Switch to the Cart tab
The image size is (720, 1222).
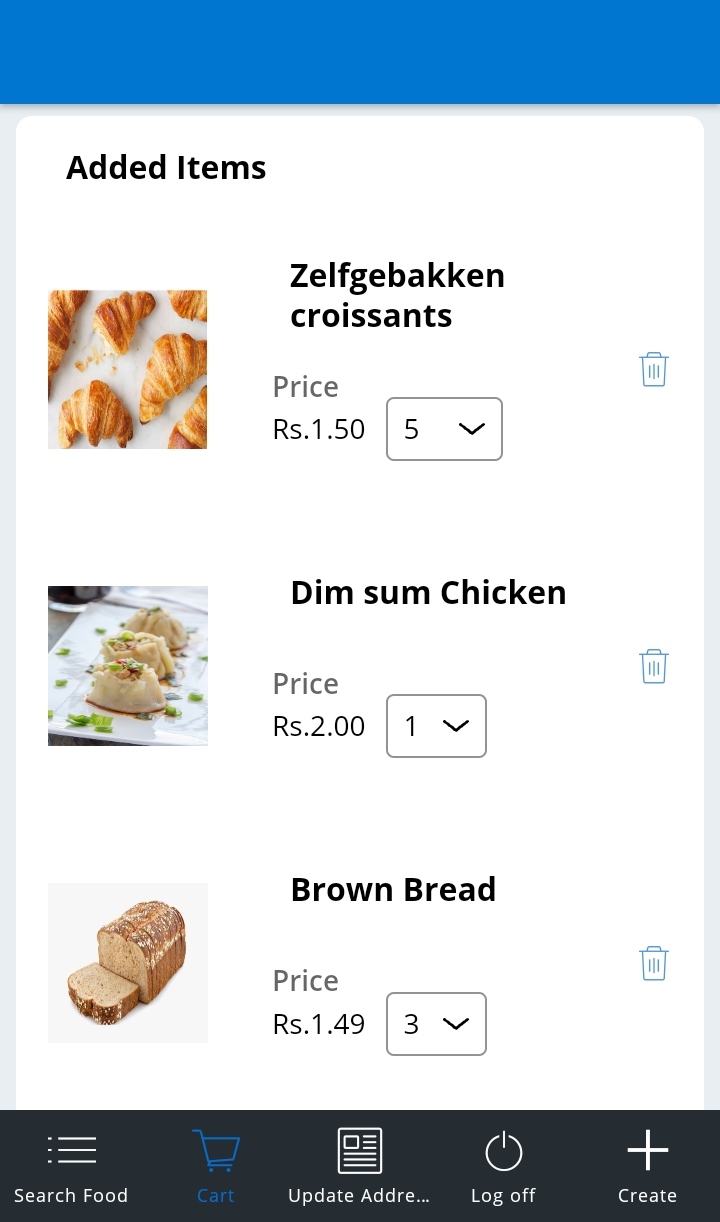coord(216,1167)
